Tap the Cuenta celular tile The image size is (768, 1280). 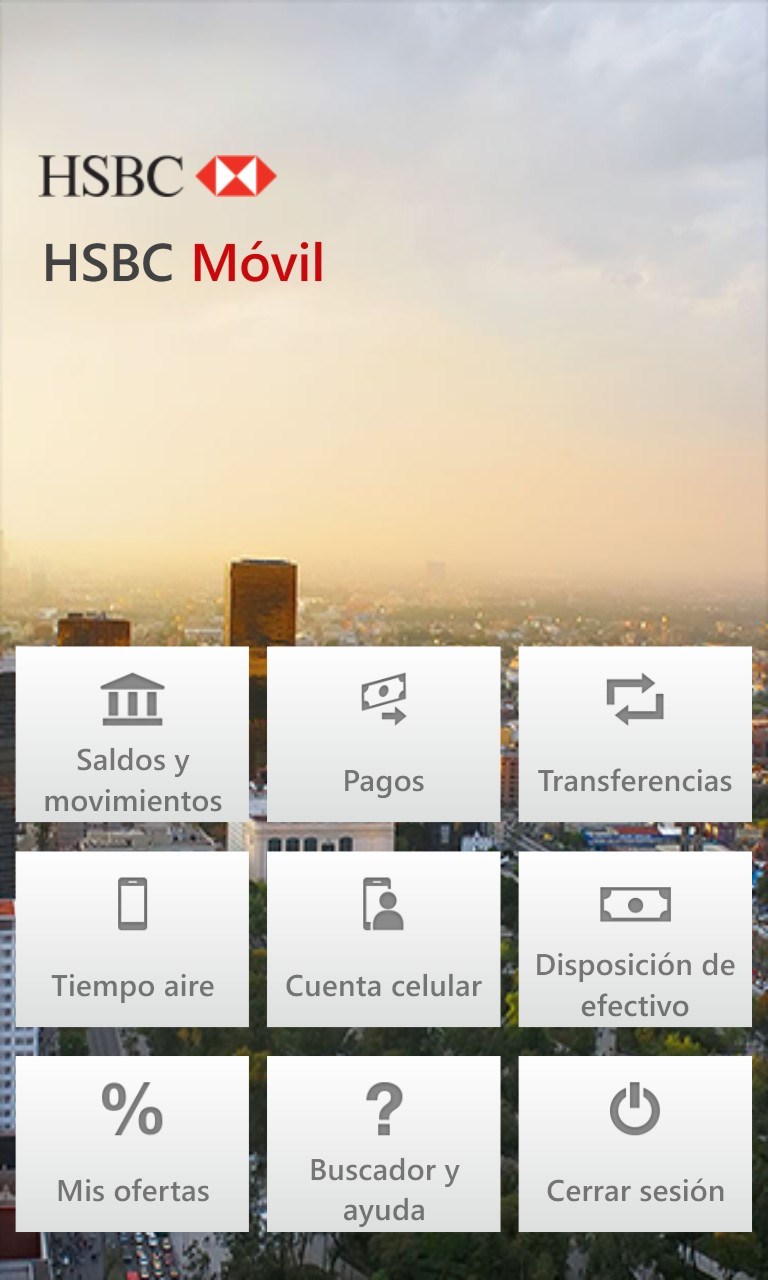coord(384,939)
